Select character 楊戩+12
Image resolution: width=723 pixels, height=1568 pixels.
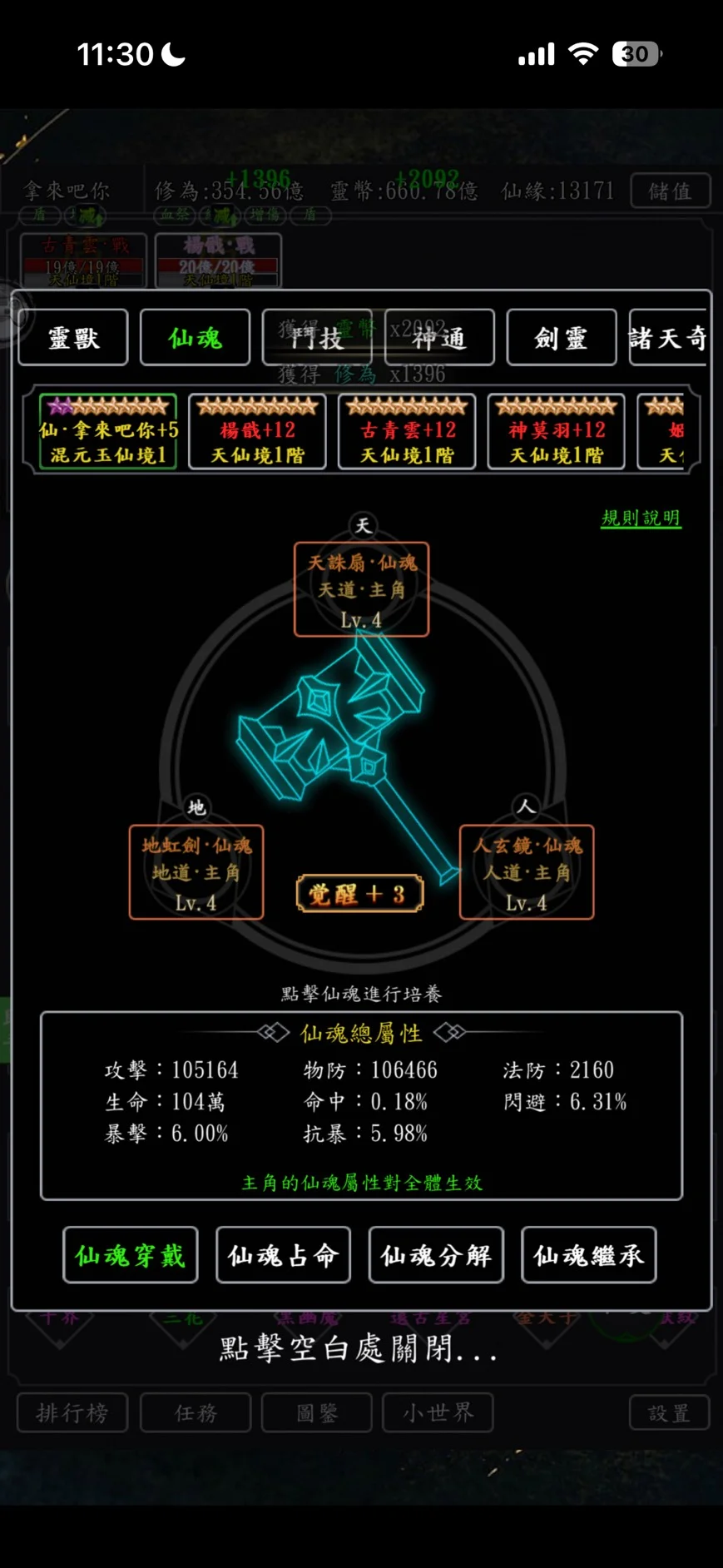[257, 432]
